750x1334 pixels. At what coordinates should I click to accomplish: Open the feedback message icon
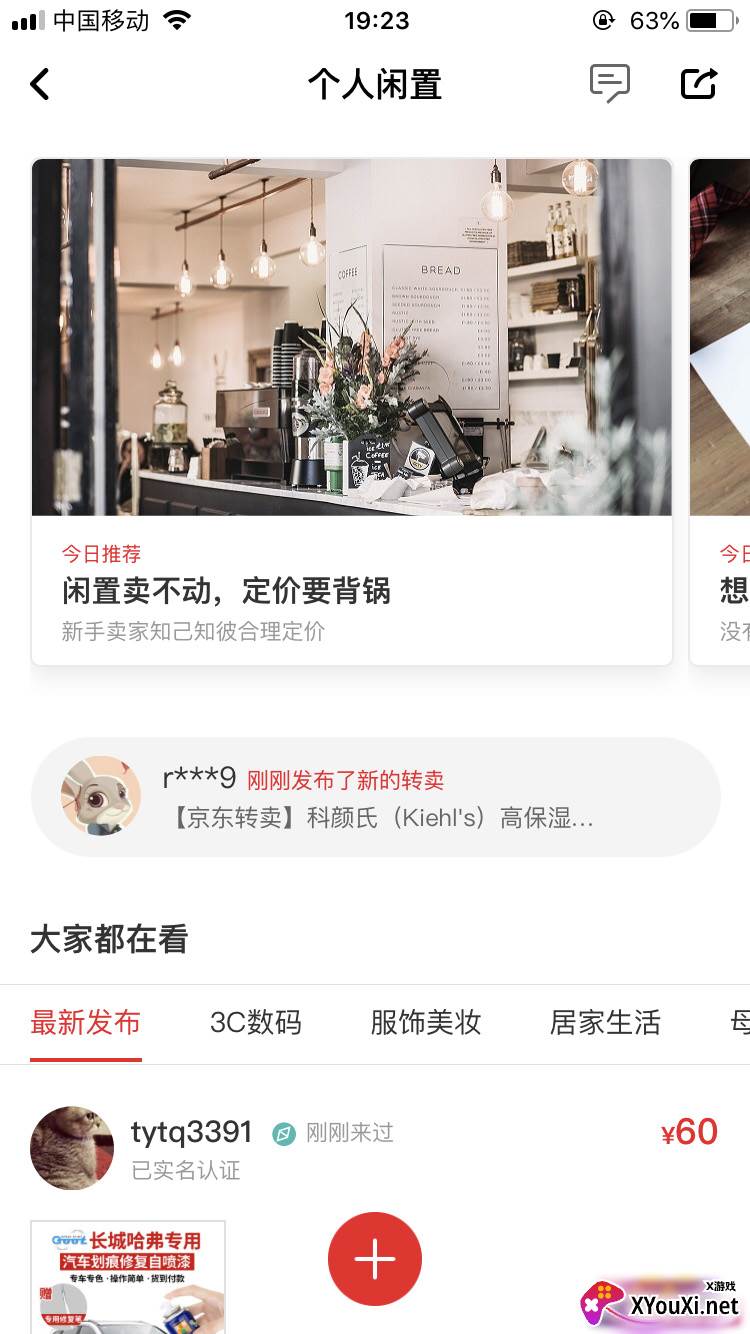610,84
